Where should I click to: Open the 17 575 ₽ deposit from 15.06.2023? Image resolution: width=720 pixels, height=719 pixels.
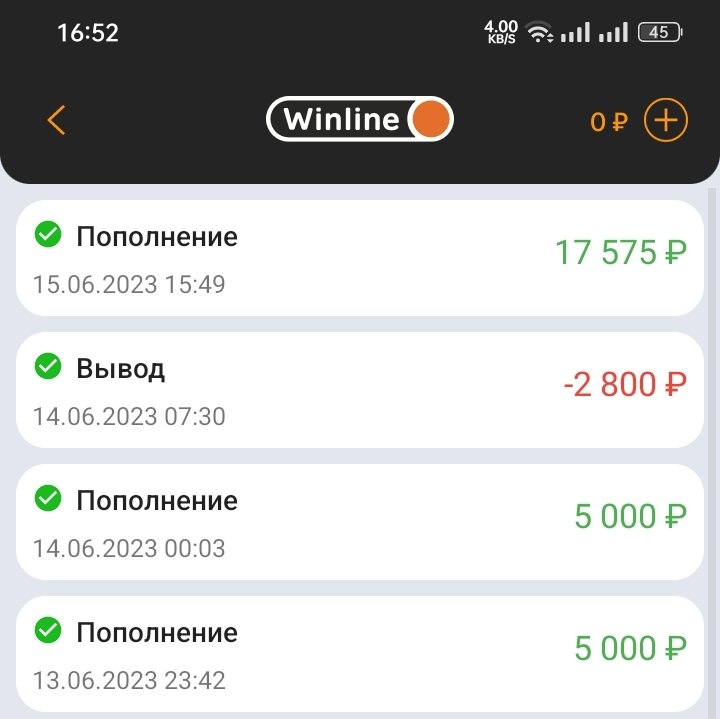click(x=360, y=258)
